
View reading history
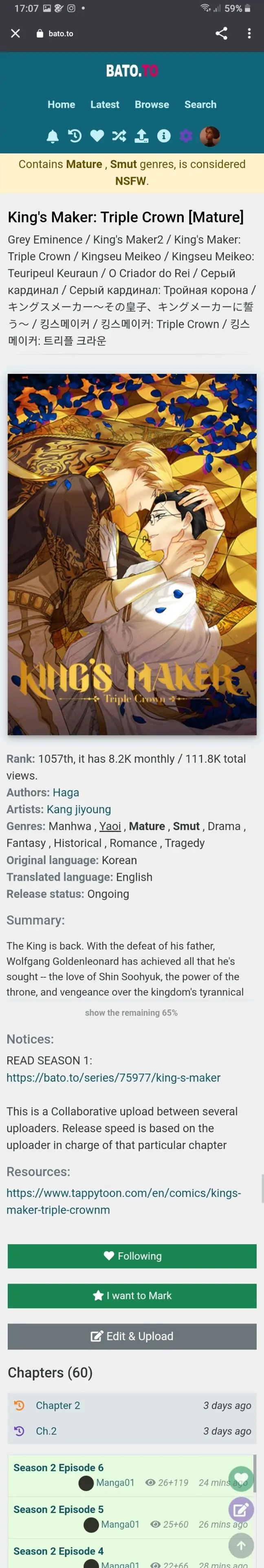click(x=75, y=136)
